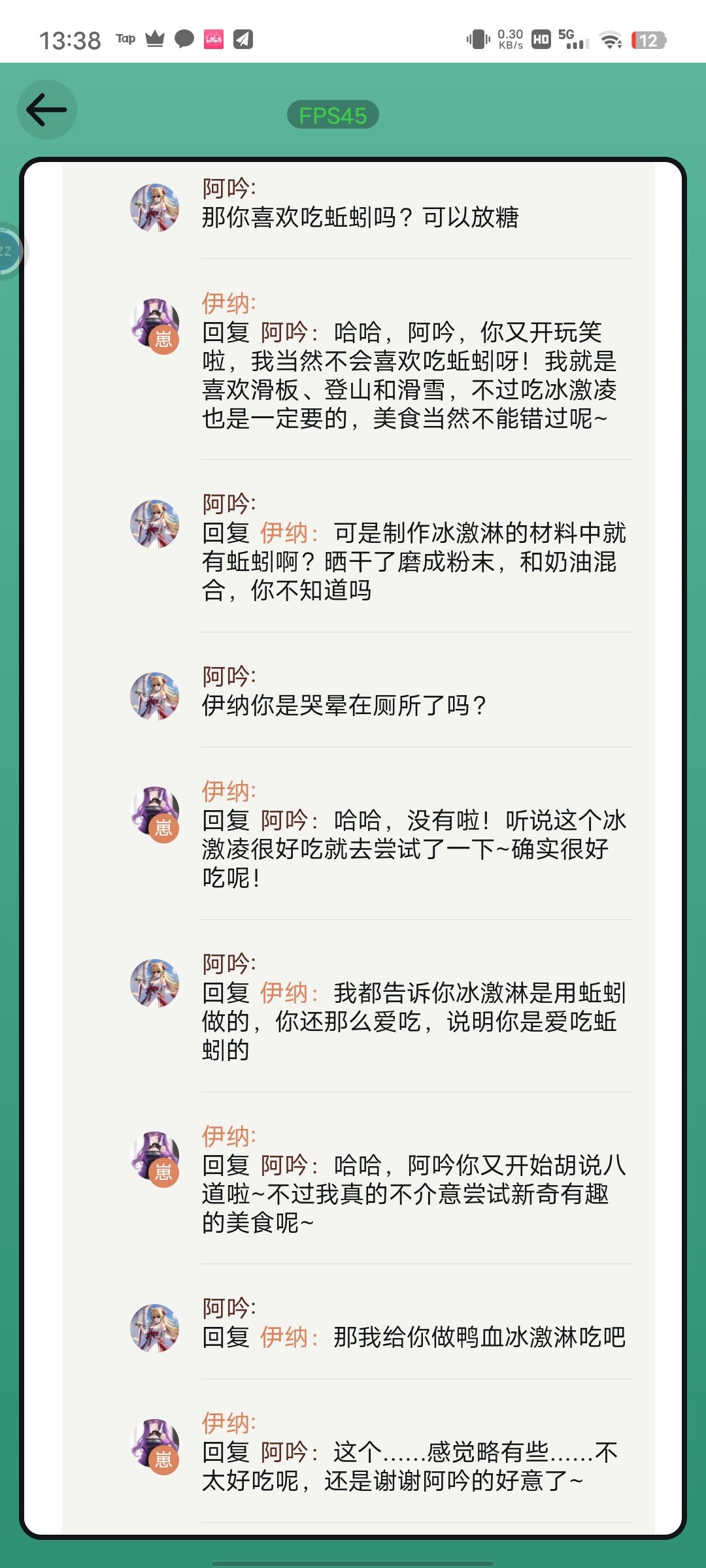Select 阿吟's comment 伊纳你是哭晕在厕所了吗
The width and height of the screenshot is (706, 1568).
[x=345, y=706]
